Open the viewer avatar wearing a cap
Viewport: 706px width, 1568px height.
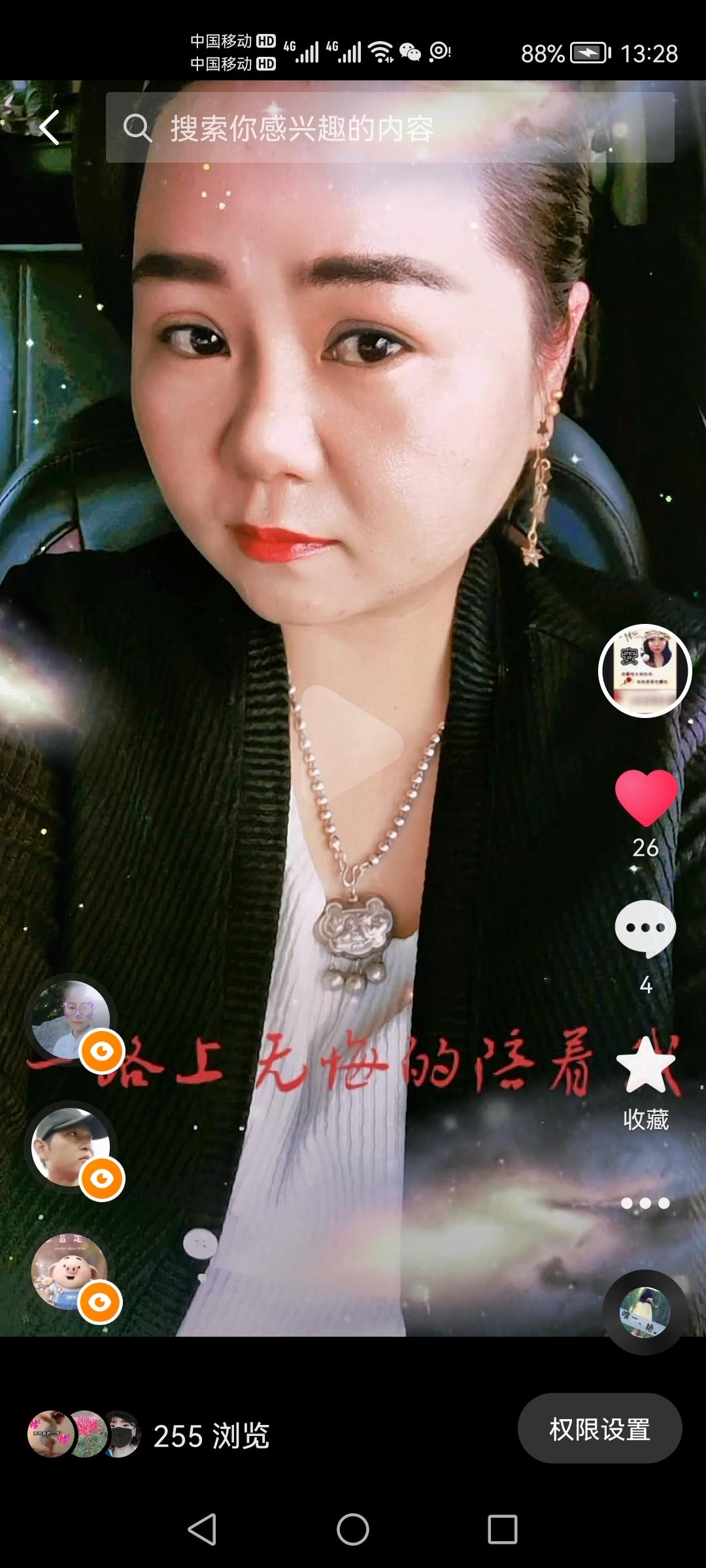coord(71,1147)
